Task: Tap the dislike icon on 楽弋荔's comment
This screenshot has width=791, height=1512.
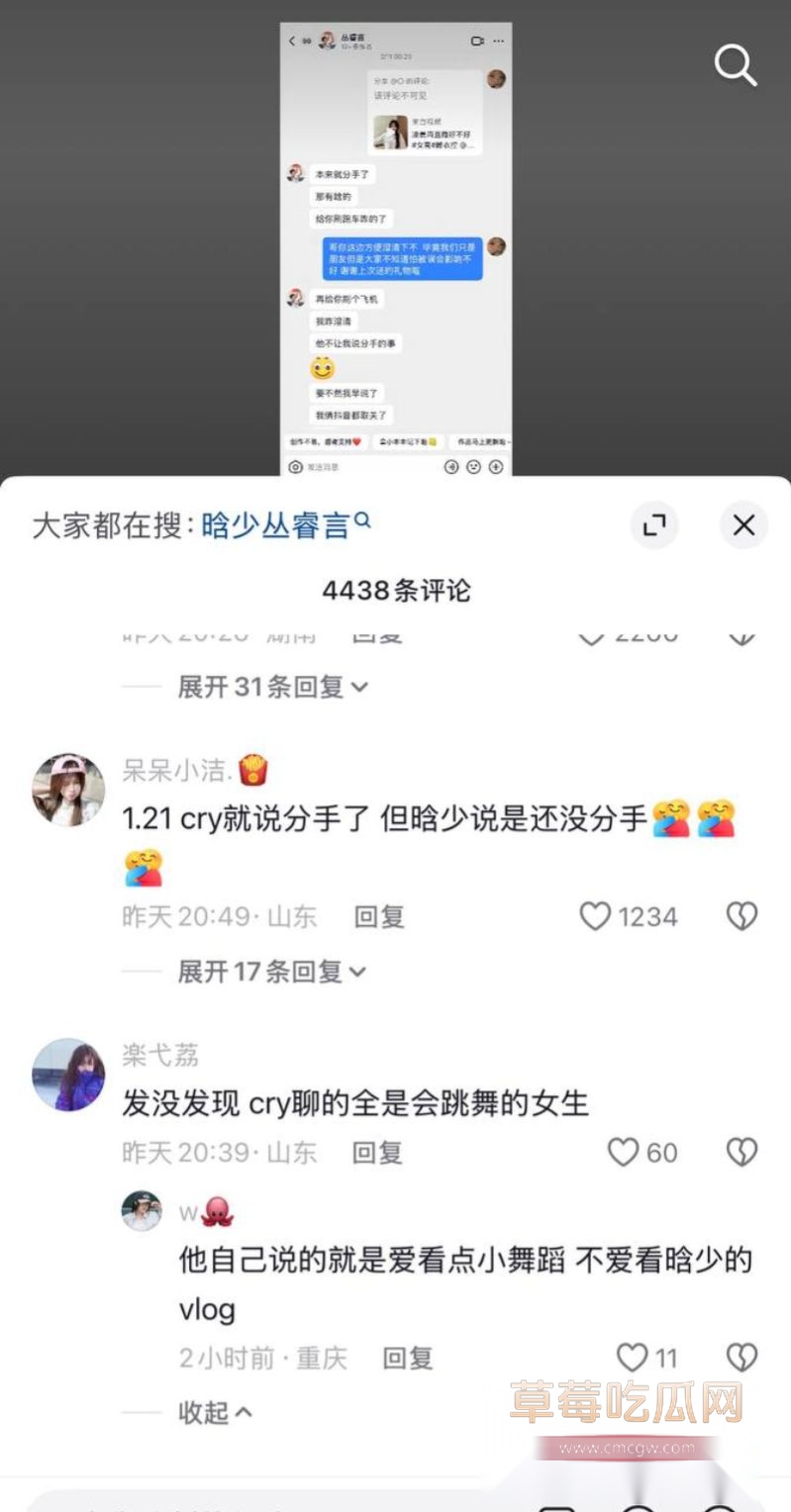Action: 742,1153
